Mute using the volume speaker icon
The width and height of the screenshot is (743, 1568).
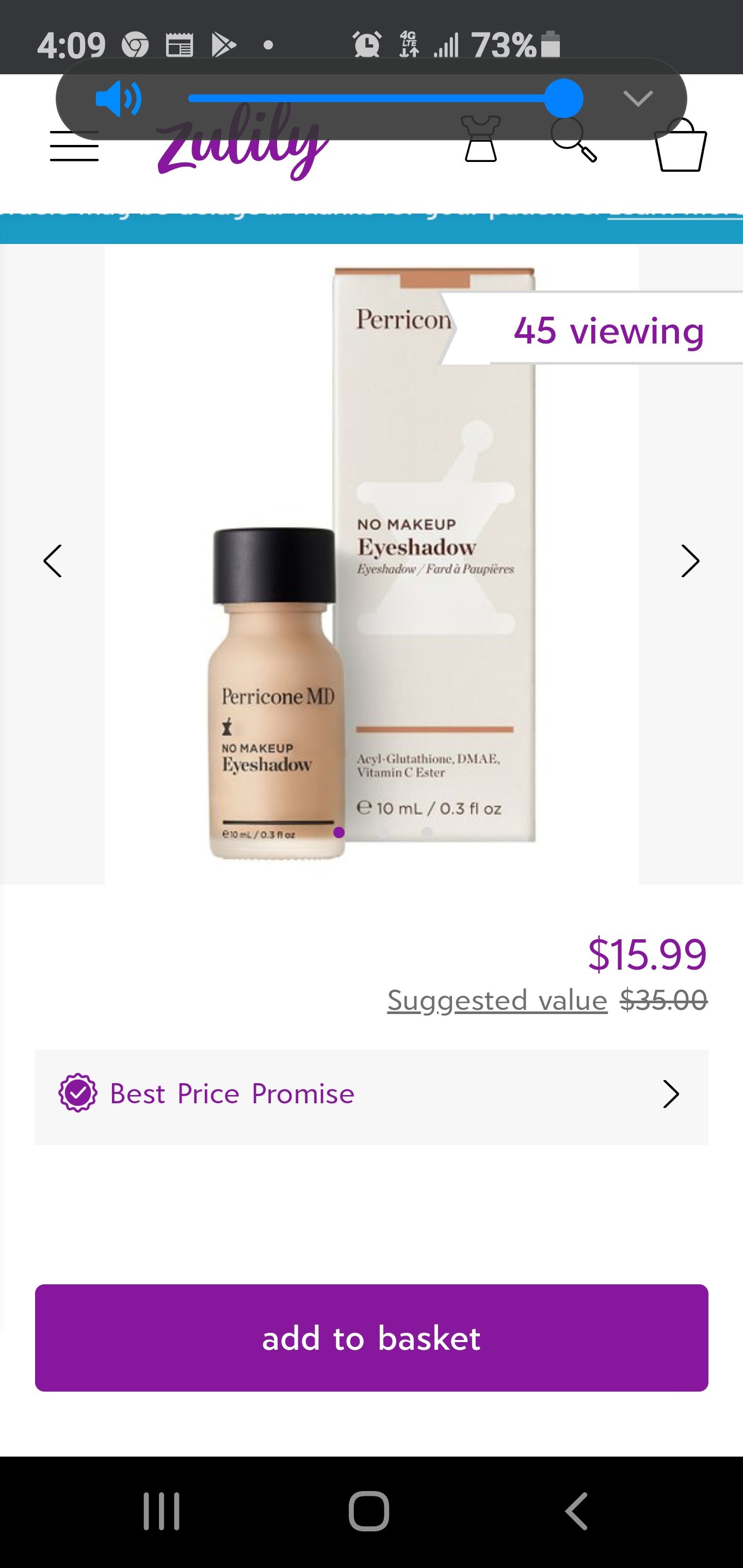[119, 99]
